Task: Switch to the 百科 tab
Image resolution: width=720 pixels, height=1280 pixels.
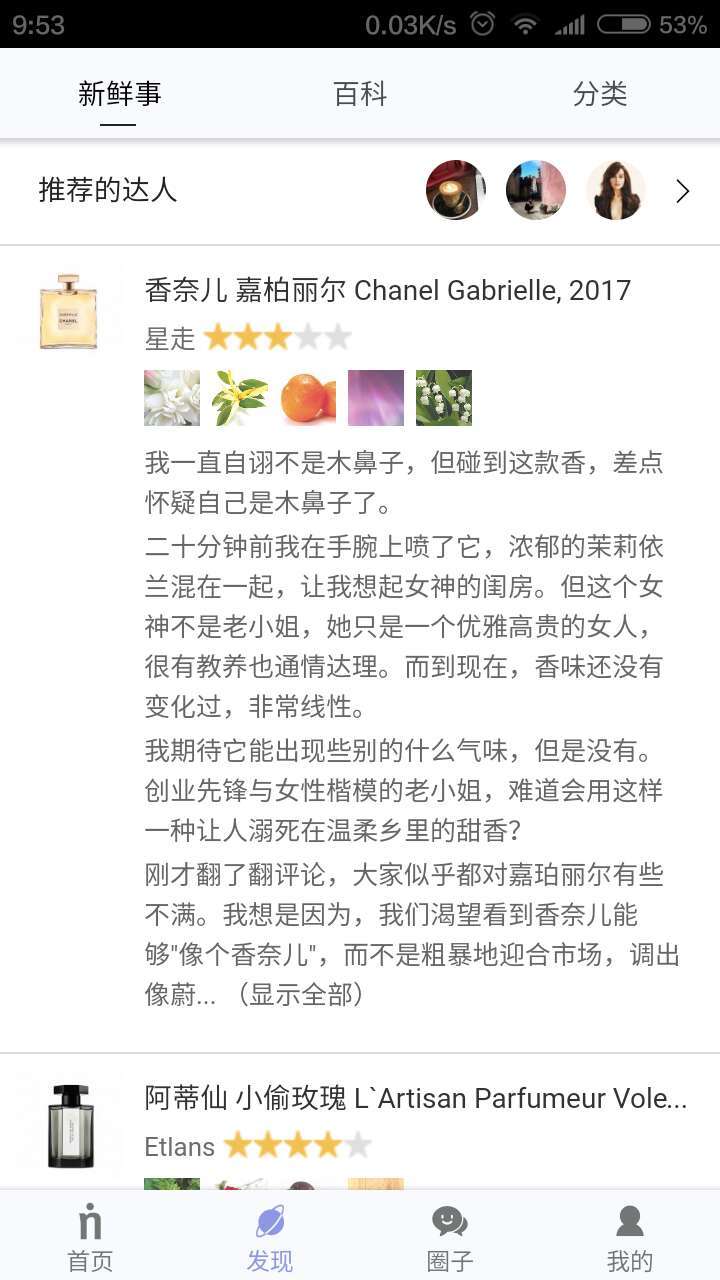Action: (x=360, y=94)
